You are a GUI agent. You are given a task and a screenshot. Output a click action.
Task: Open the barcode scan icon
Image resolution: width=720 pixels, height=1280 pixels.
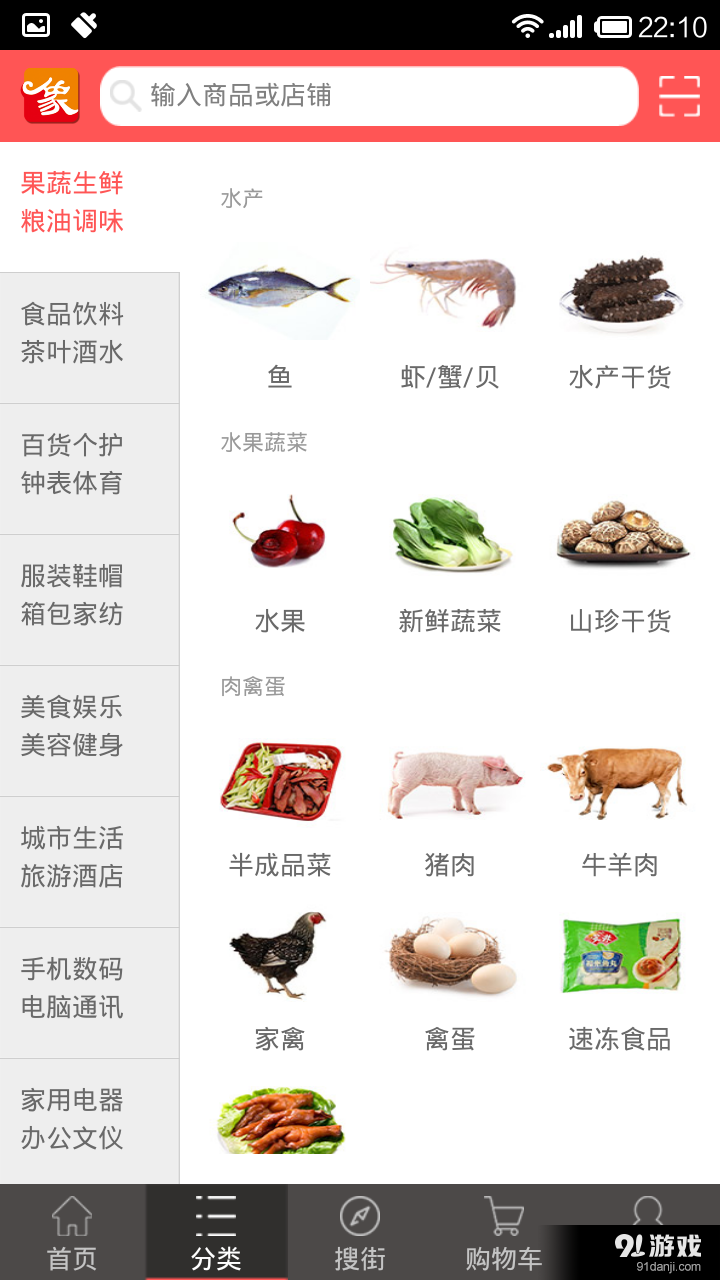tap(679, 96)
